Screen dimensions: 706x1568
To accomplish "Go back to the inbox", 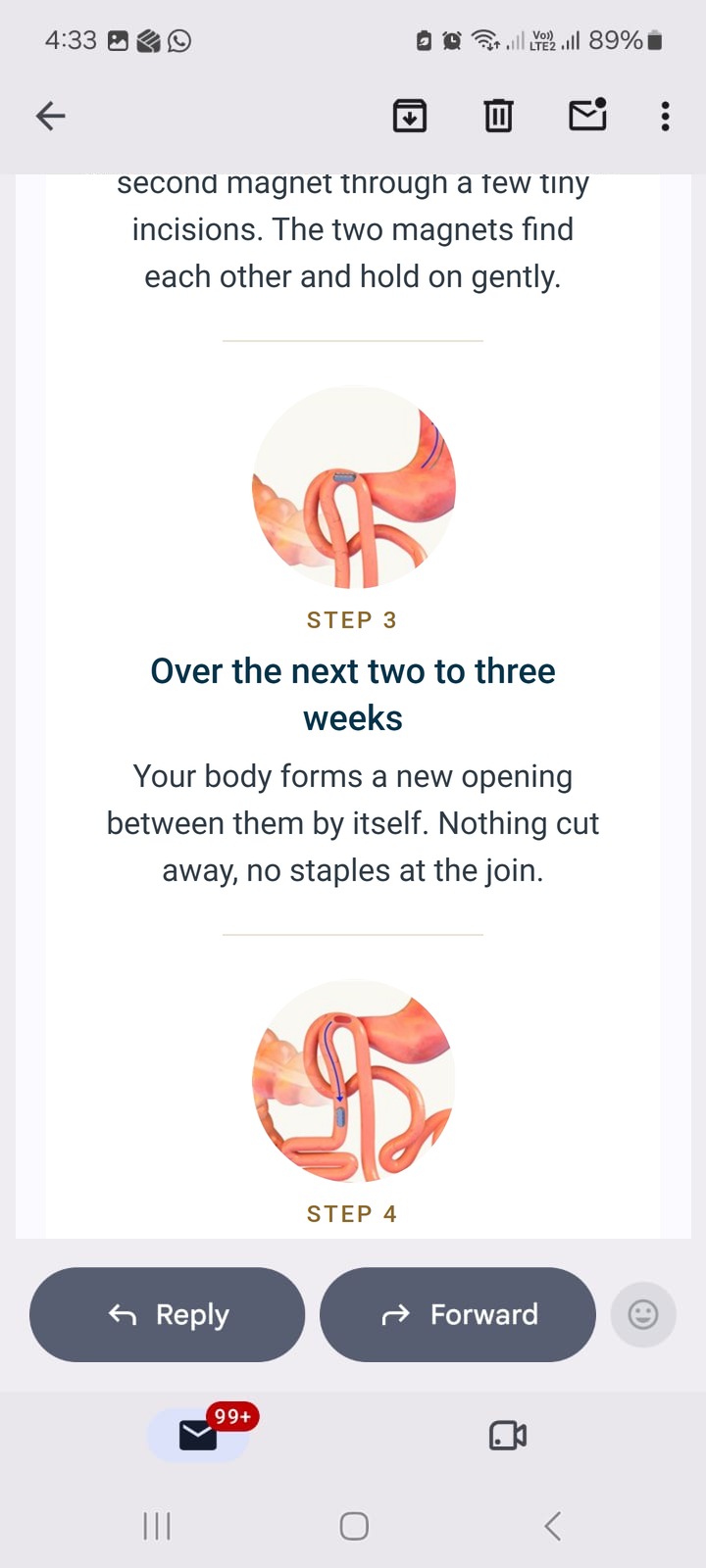I will pyautogui.click(x=51, y=117).
